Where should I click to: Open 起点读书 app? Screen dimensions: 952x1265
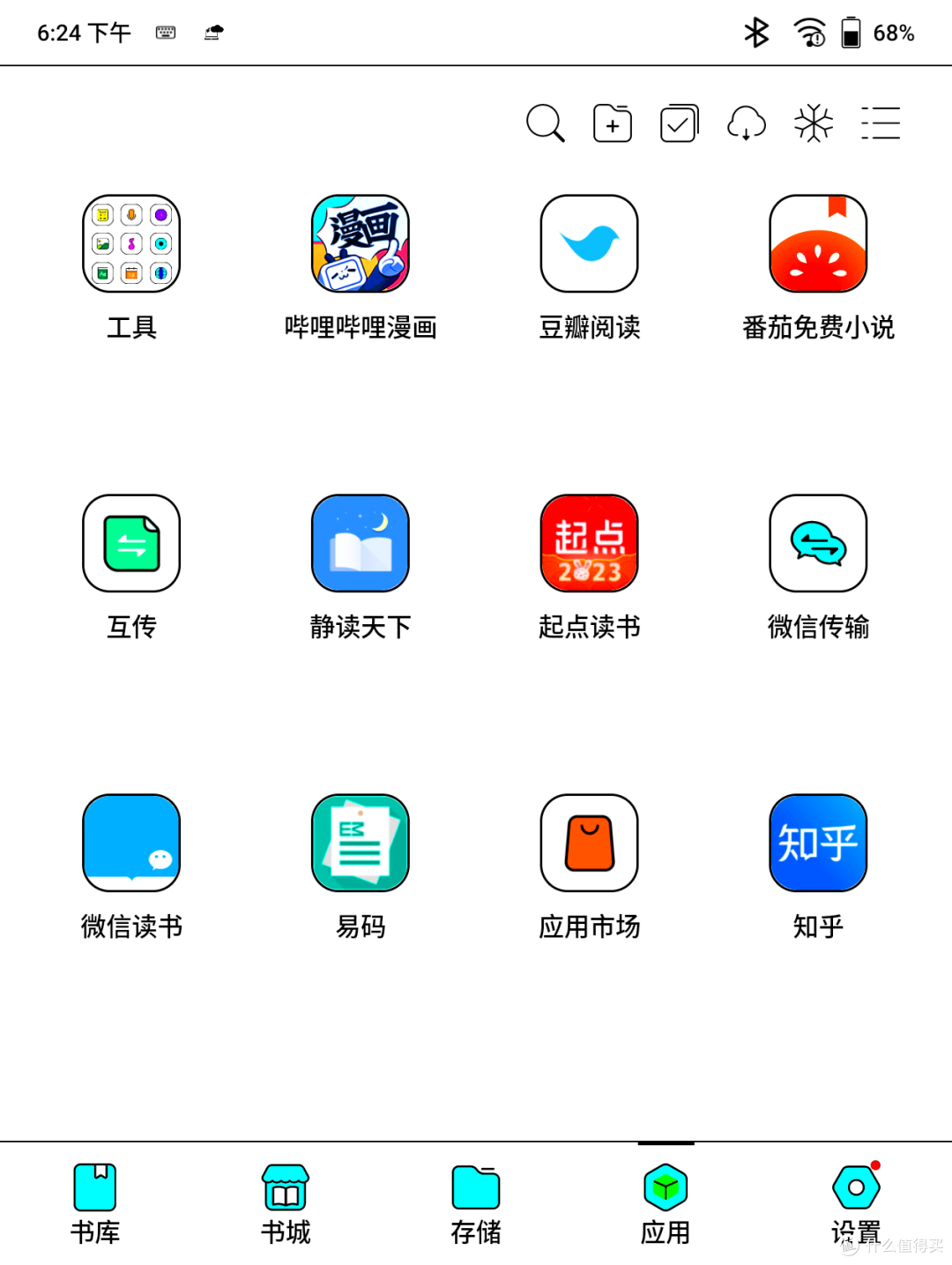(x=590, y=544)
